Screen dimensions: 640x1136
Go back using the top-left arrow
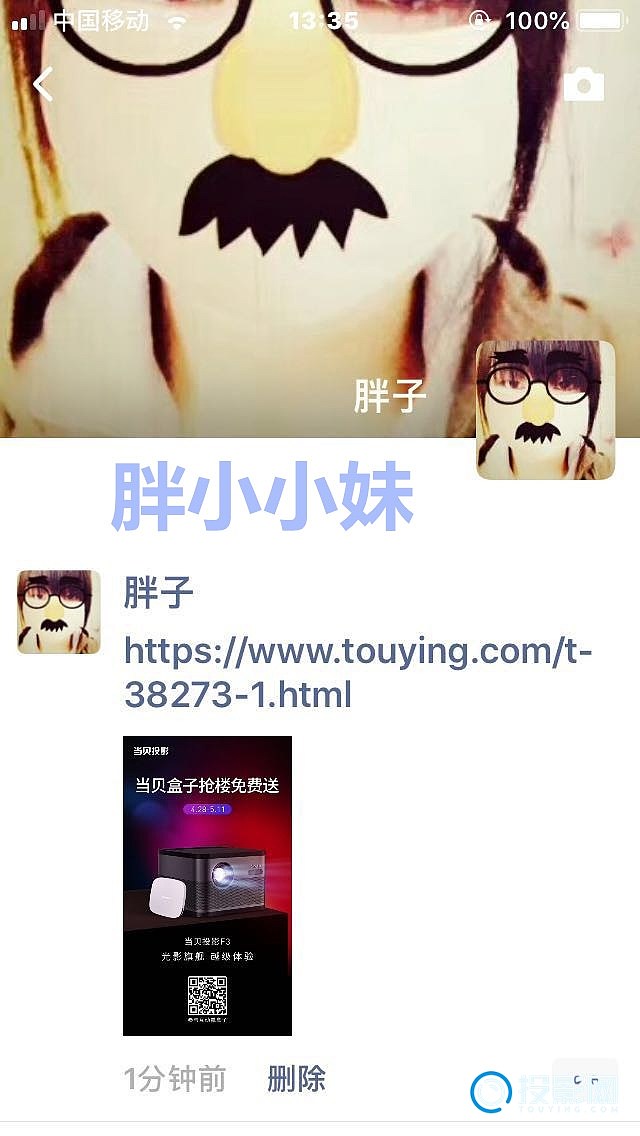42,85
